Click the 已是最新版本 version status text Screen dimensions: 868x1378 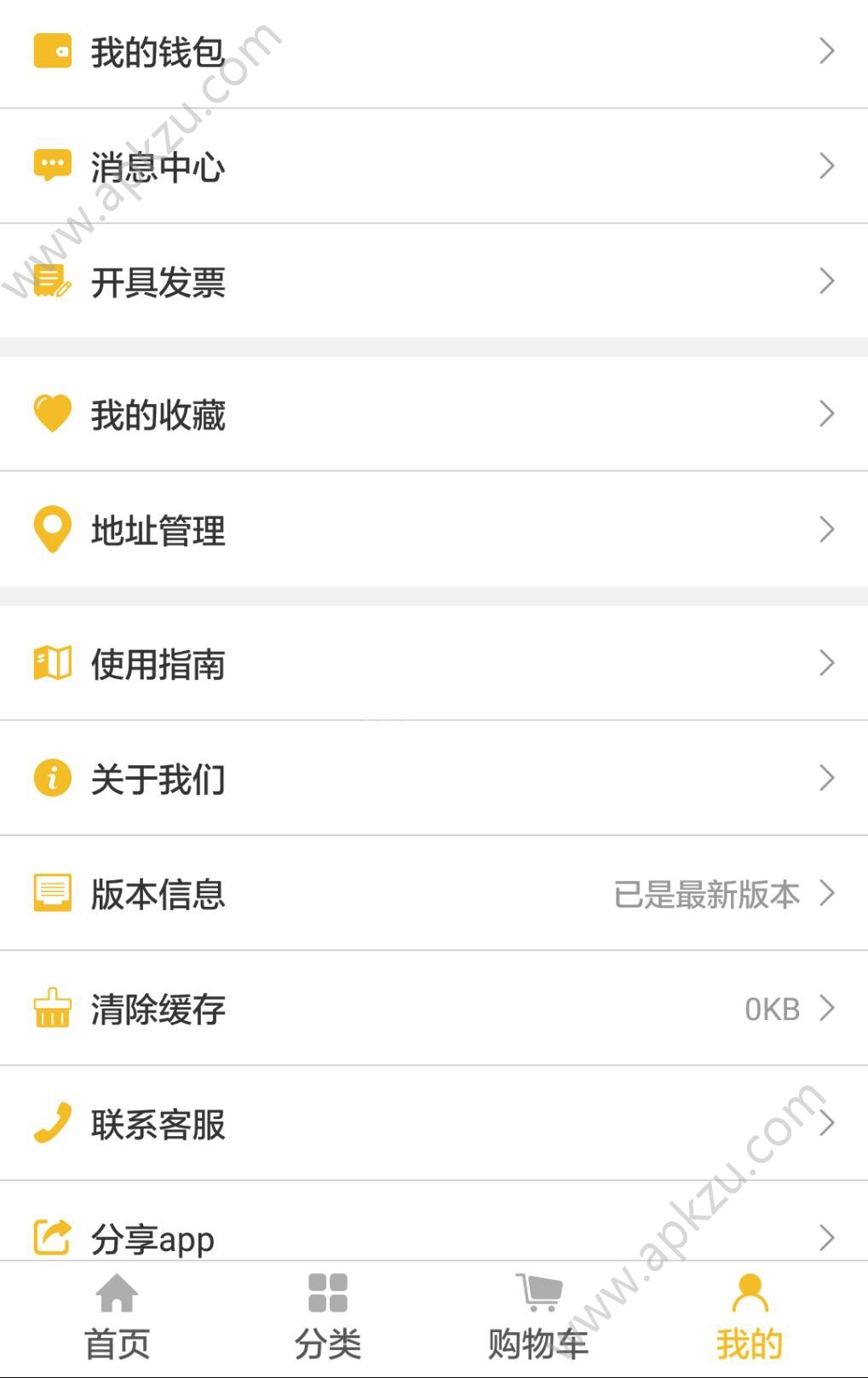click(x=707, y=894)
